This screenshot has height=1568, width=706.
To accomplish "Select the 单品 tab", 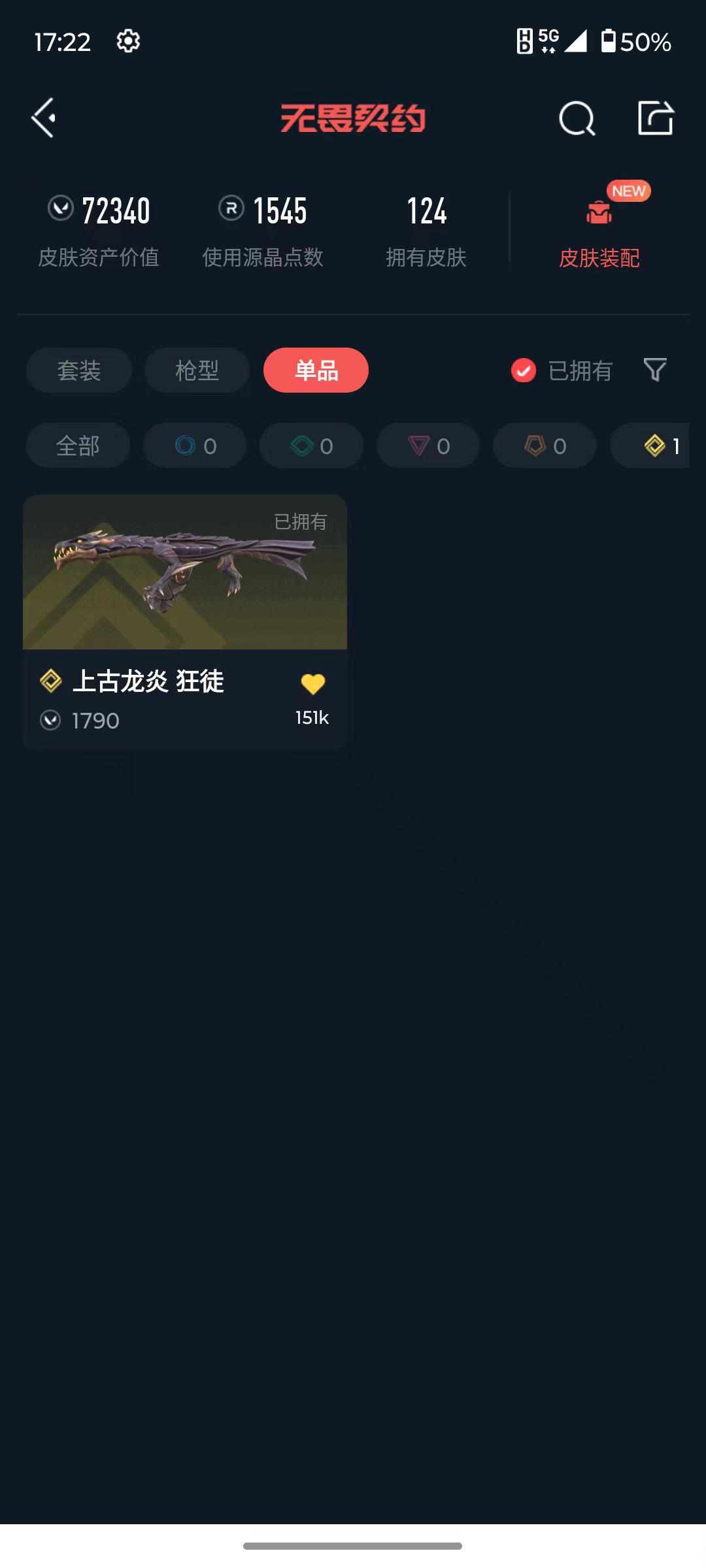I will 316,370.
